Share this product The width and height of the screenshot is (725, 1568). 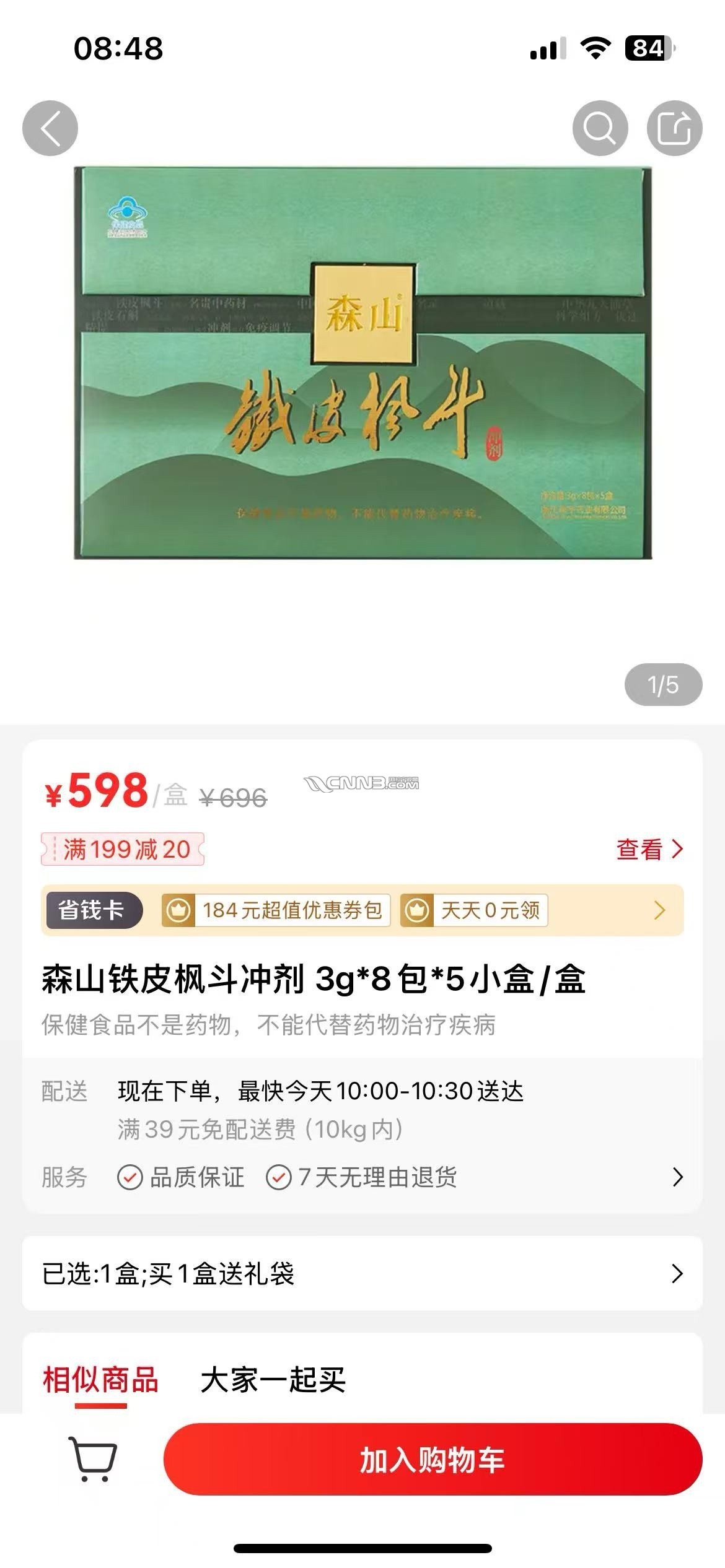point(674,128)
